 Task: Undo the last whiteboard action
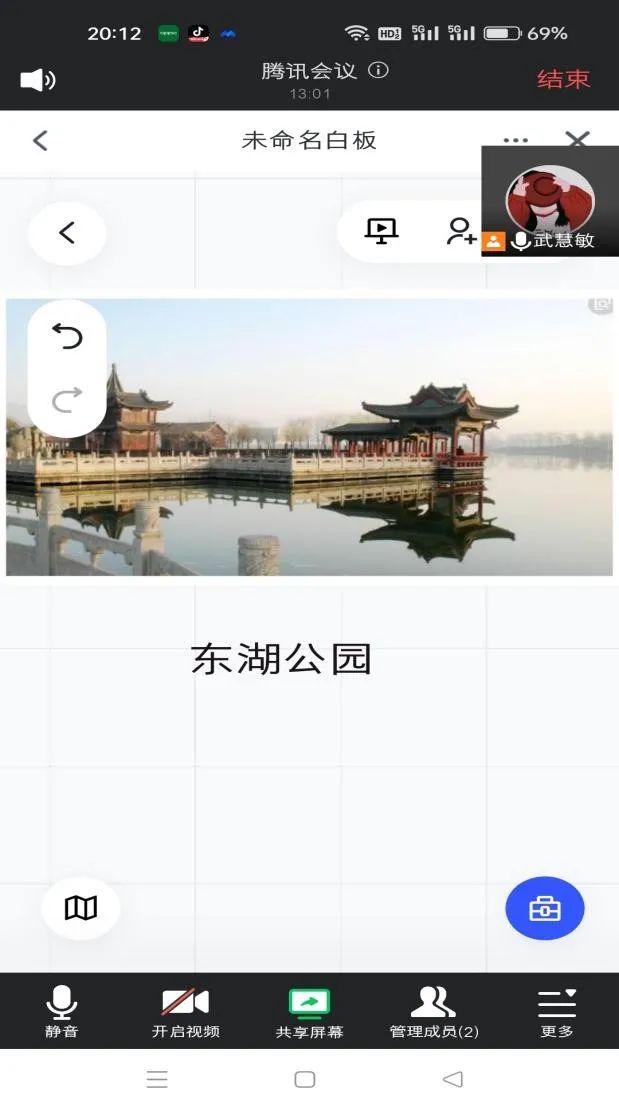[67, 337]
